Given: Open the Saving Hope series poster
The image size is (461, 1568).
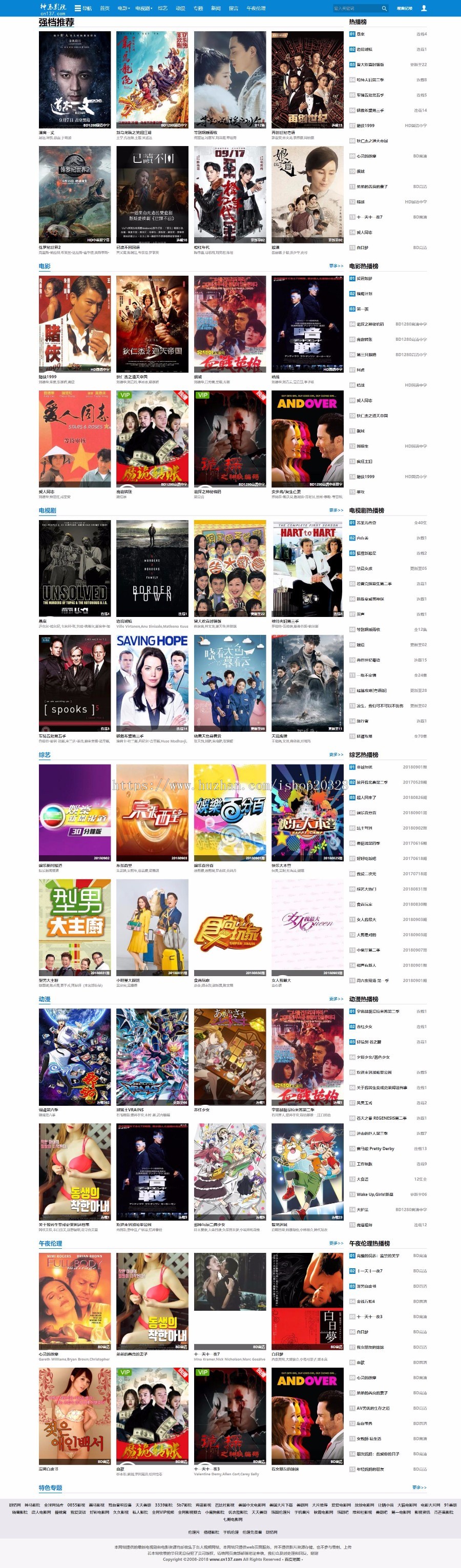Looking at the screenshot, I should coord(152,683).
